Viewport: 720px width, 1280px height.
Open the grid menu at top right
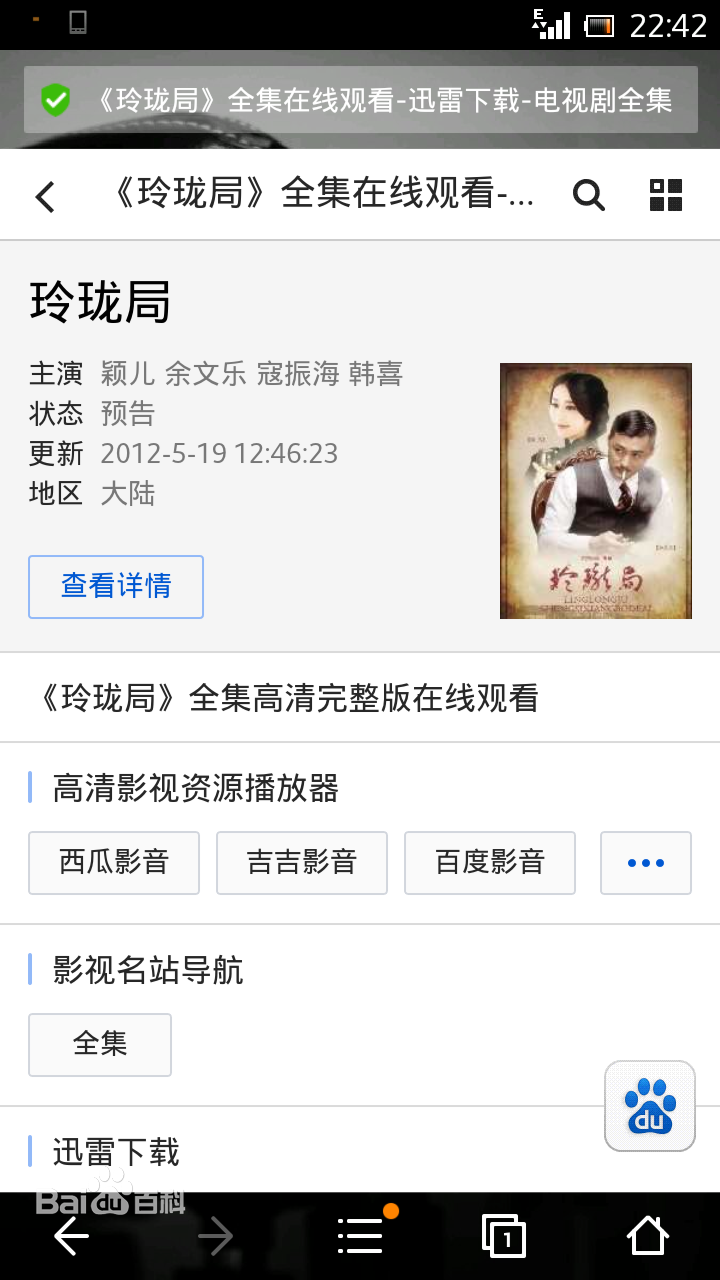coord(666,195)
